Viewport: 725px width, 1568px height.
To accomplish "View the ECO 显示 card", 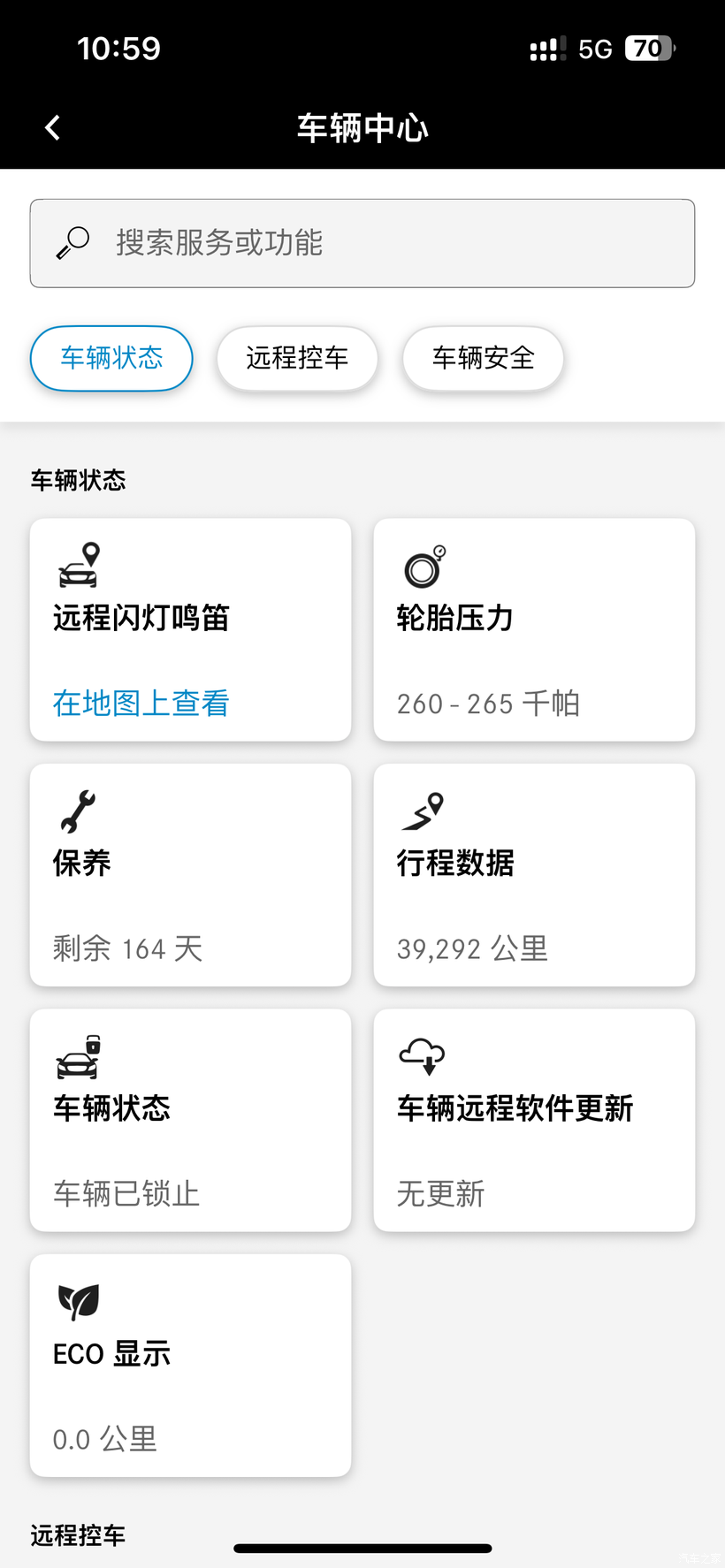I will pyautogui.click(x=190, y=1365).
